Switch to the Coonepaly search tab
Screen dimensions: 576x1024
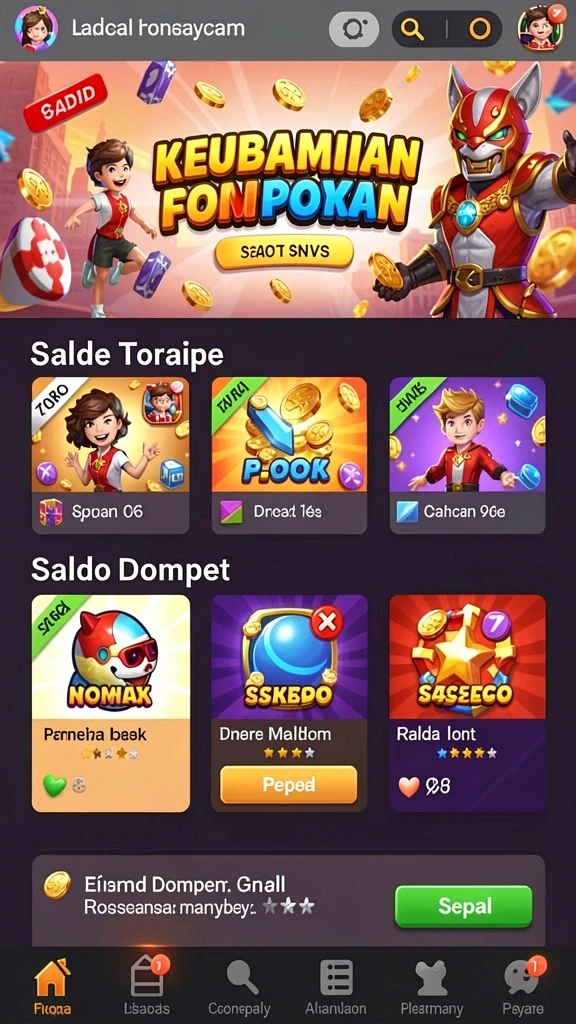(239, 985)
